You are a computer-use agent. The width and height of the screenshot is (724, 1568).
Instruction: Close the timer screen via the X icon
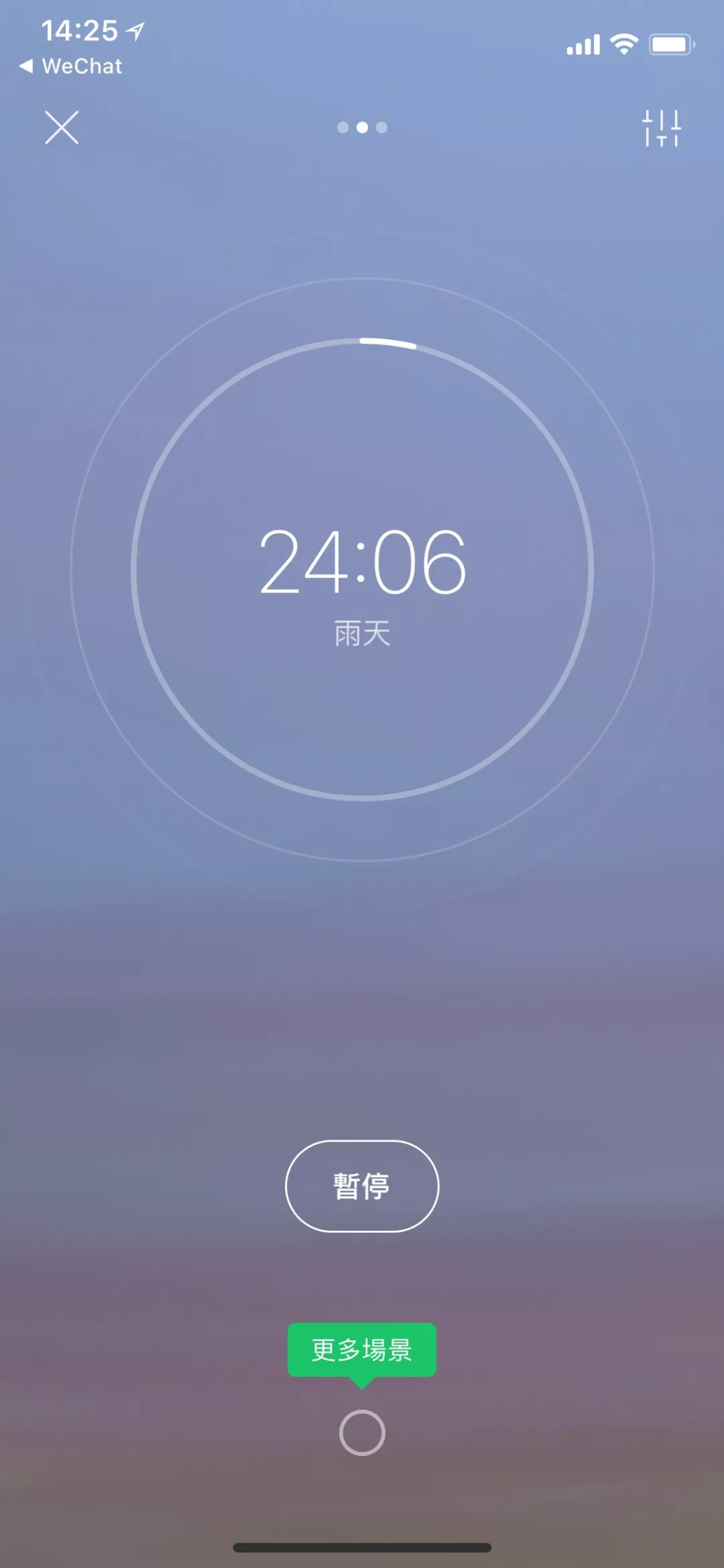click(x=63, y=128)
